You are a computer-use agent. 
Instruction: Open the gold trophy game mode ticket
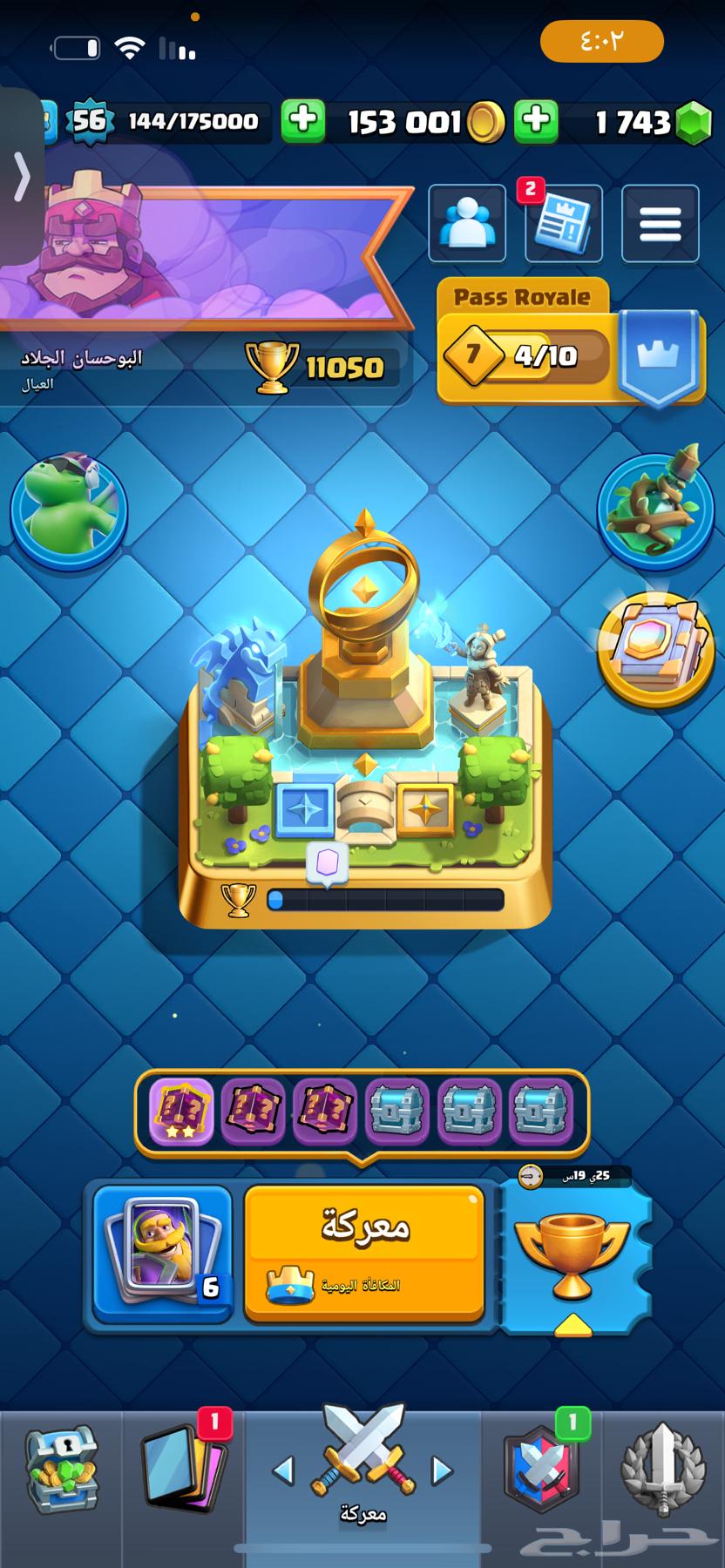(x=573, y=1254)
